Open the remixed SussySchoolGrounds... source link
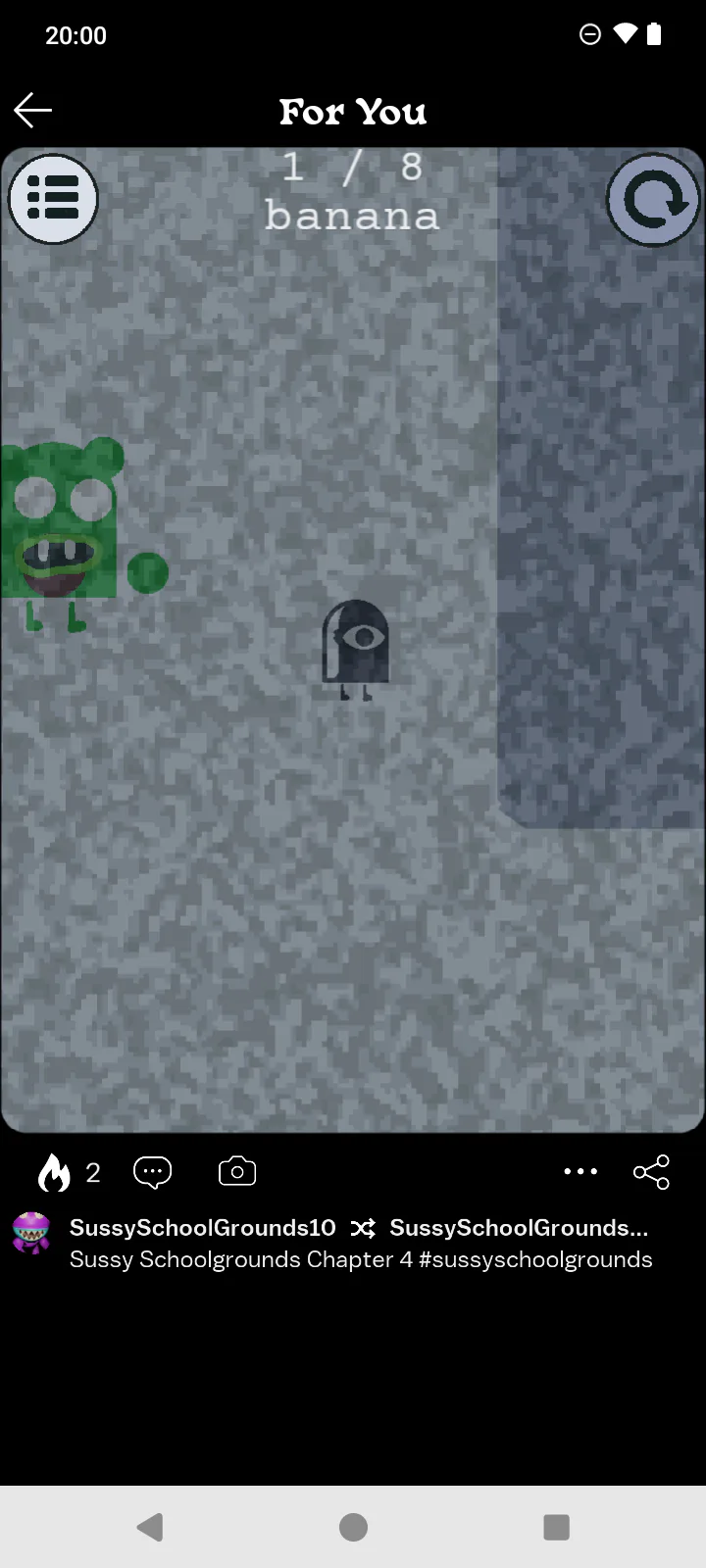The height and width of the screenshot is (1568, 706). point(519,1228)
